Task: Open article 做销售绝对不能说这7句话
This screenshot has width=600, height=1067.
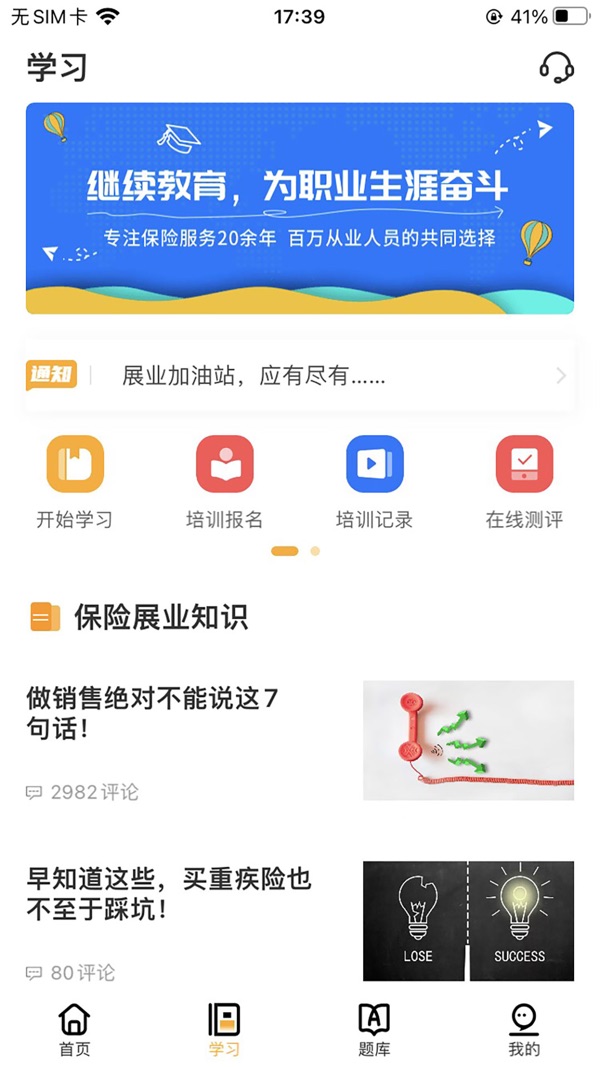Action: 300,740
